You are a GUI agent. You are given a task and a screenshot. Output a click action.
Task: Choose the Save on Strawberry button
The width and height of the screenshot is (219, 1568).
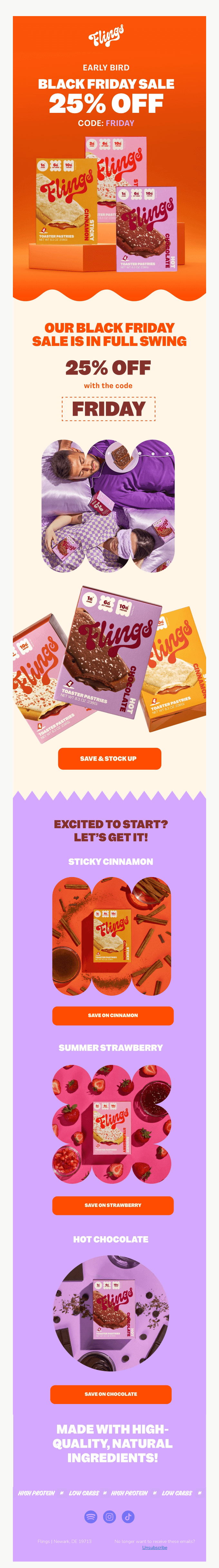pos(113,1205)
